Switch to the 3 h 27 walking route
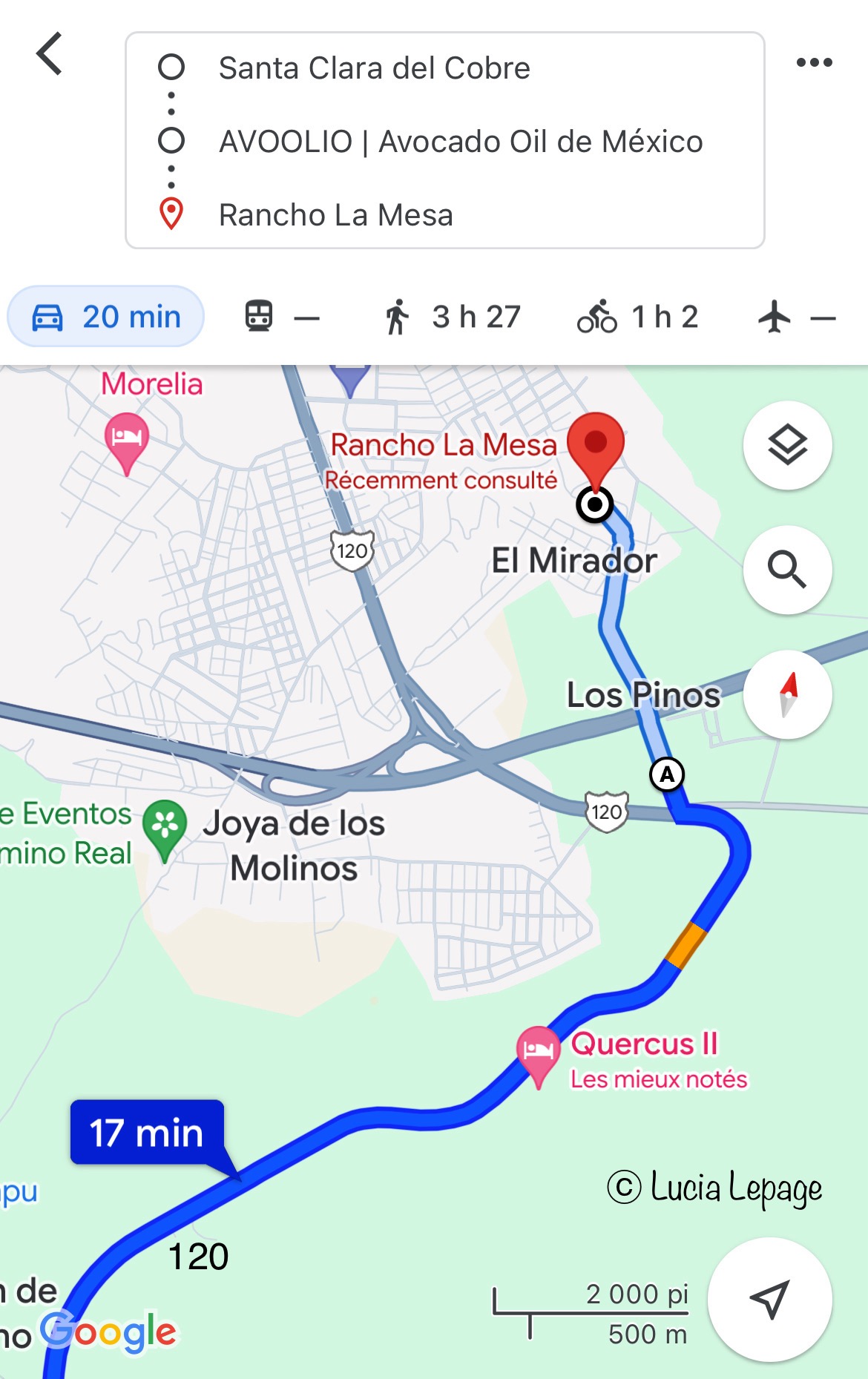868x1379 pixels. (x=453, y=317)
